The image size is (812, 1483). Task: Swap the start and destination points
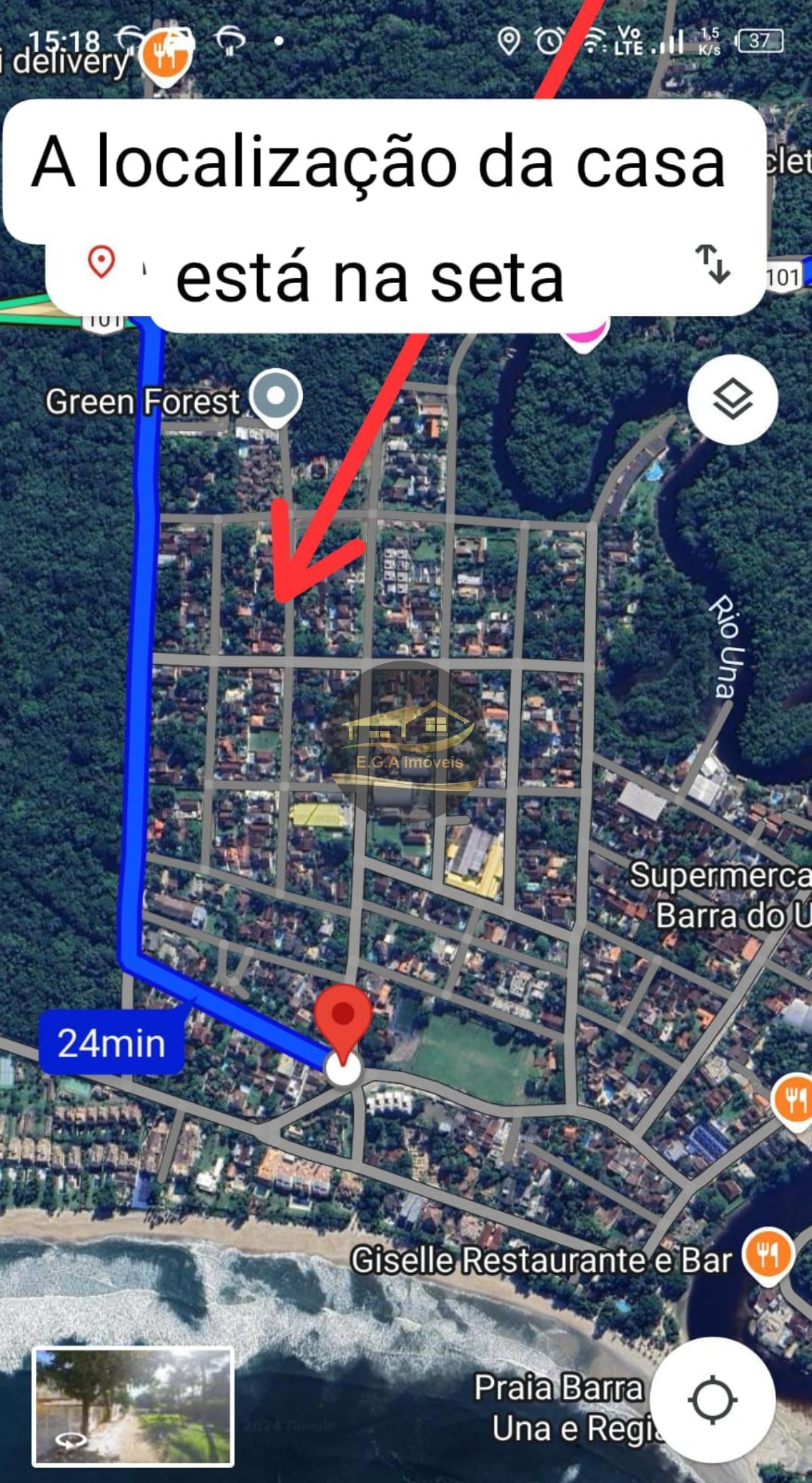[x=713, y=263]
